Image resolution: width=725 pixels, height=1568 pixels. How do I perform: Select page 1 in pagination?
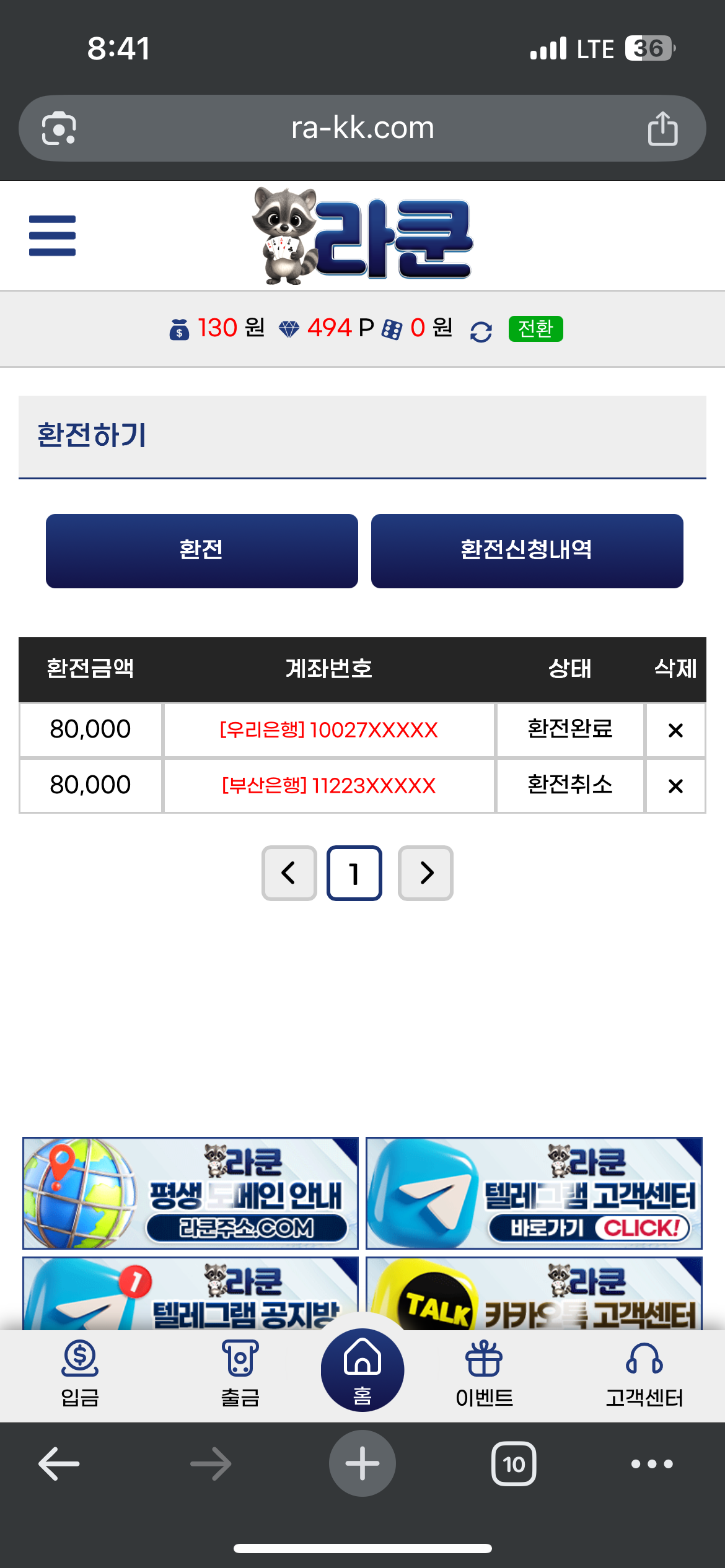(x=354, y=873)
